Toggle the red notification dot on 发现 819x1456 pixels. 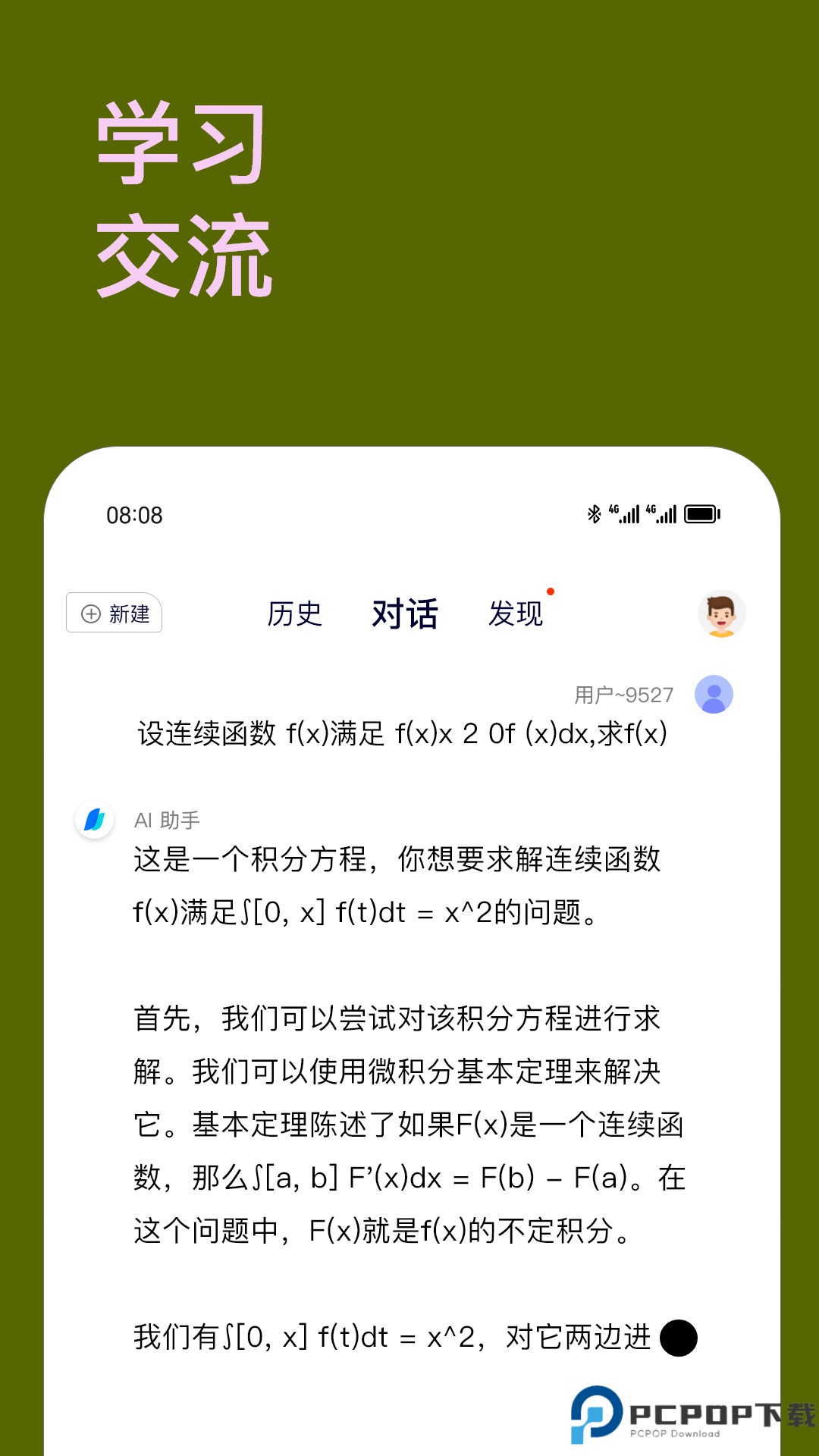(551, 589)
